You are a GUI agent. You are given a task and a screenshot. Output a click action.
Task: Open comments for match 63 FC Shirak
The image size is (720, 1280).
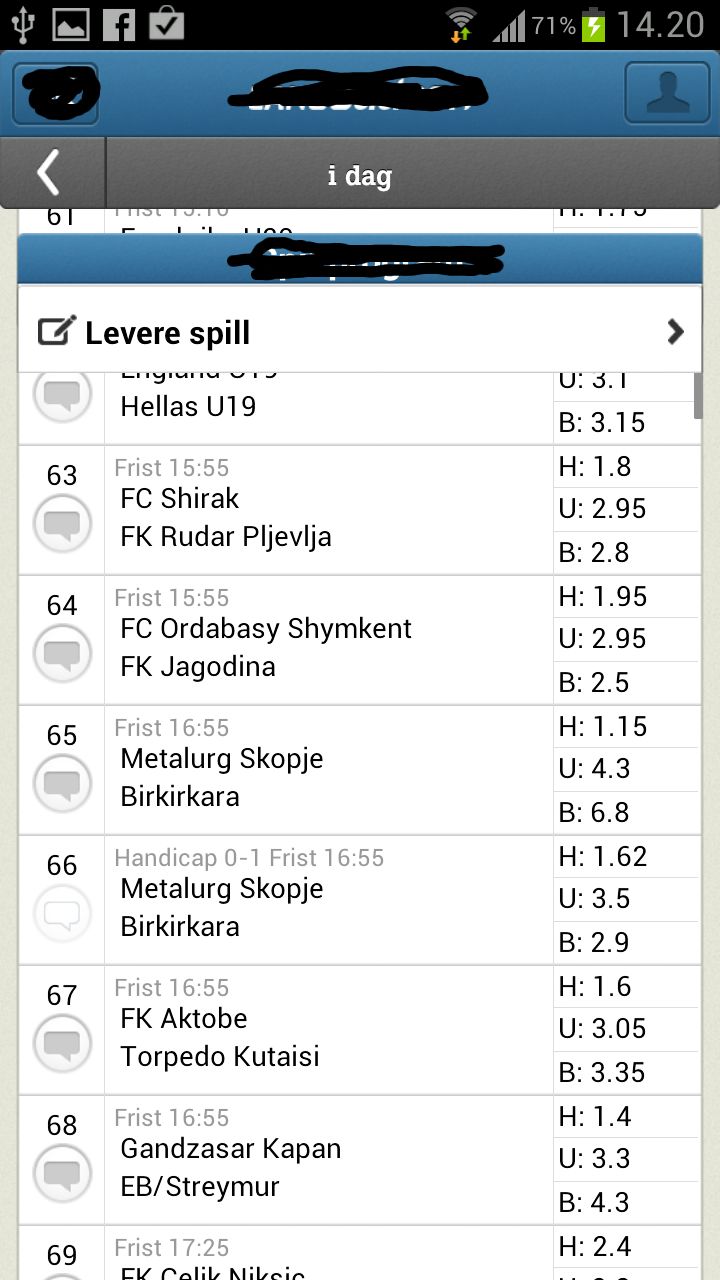(62, 523)
